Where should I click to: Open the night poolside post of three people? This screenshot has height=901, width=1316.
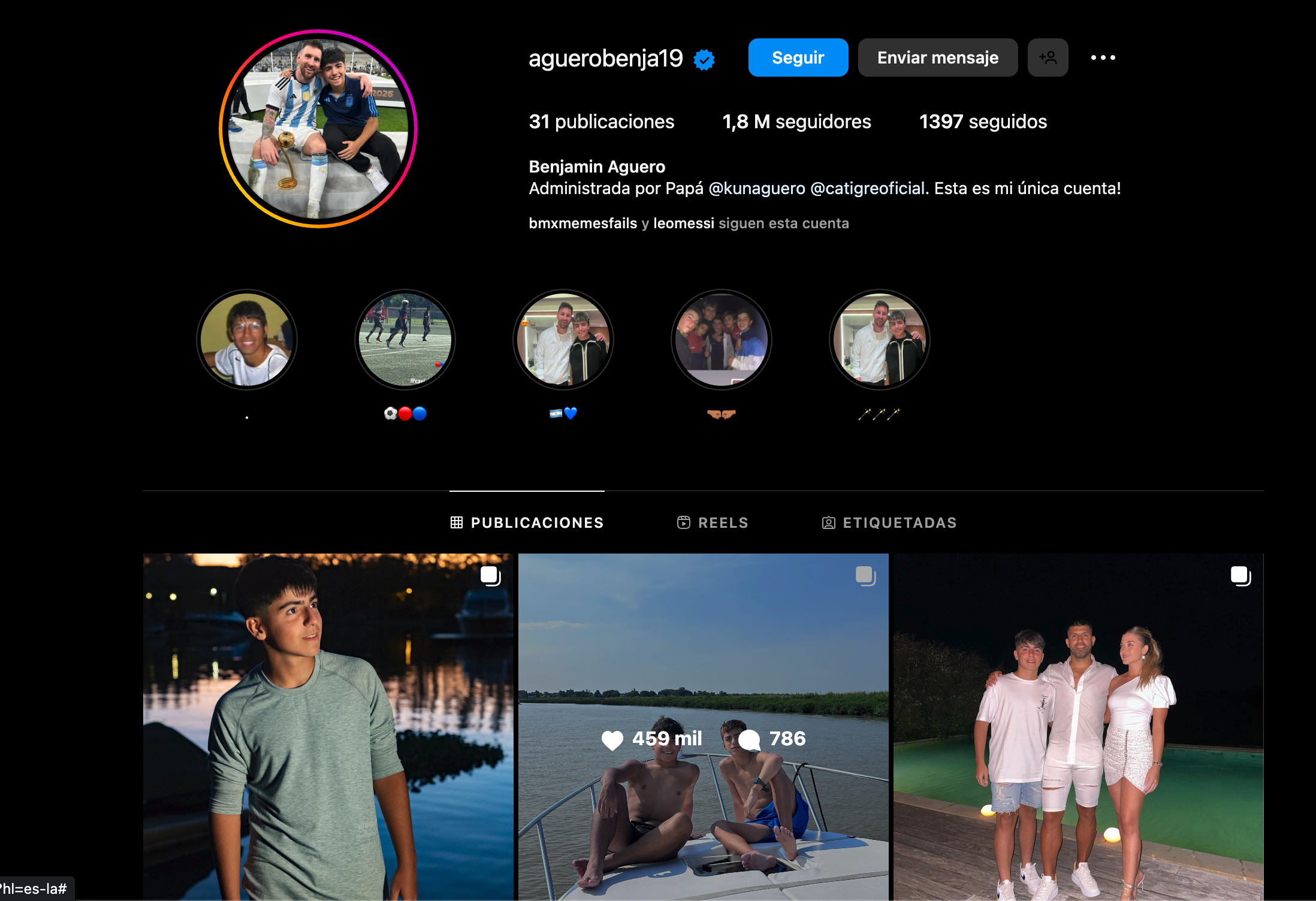1078,727
